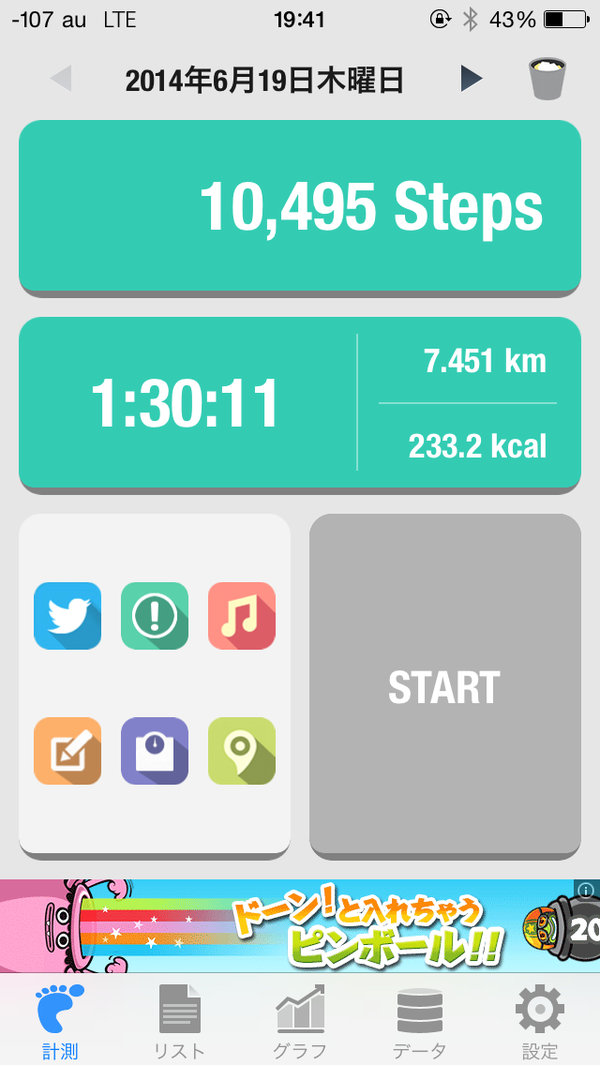Image resolution: width=600 pixels, height=1065 pixels.
Task: Open the 設定 settings tab
Action: click(x=540, y=1020)
